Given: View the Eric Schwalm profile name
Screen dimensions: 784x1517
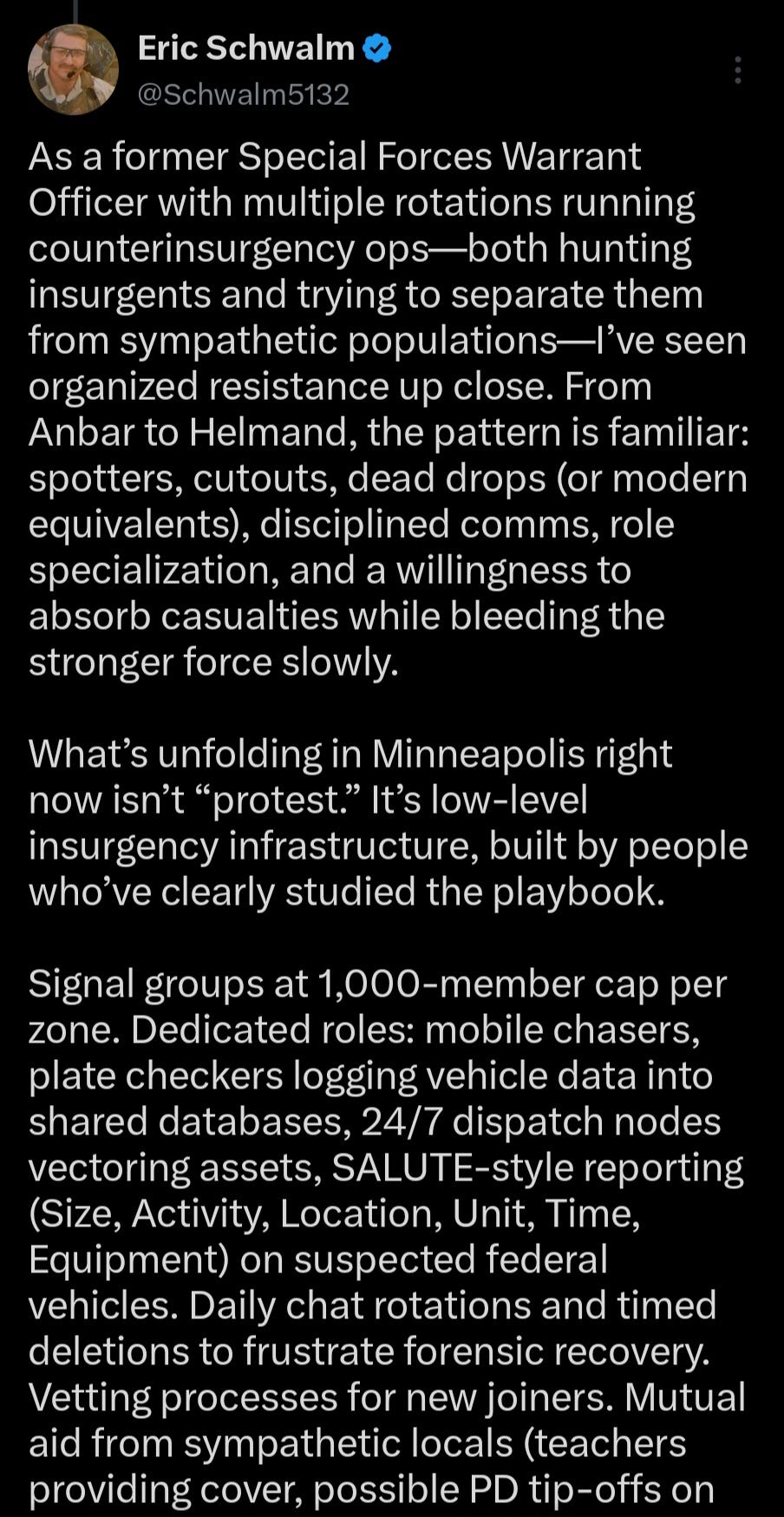Looking at the screenshot, I should [245, 49].
